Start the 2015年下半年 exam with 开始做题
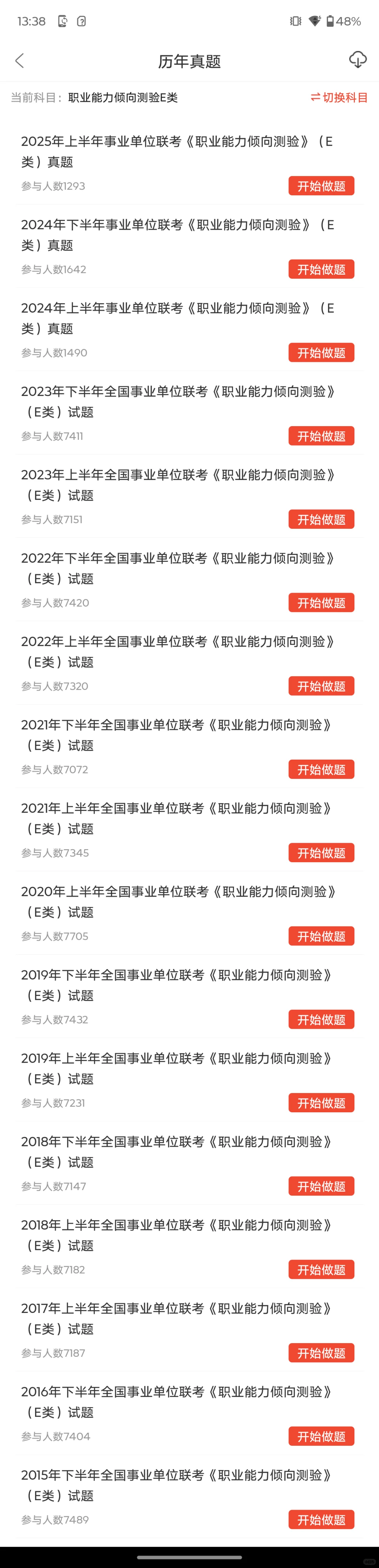 [x=321, y=1521]
